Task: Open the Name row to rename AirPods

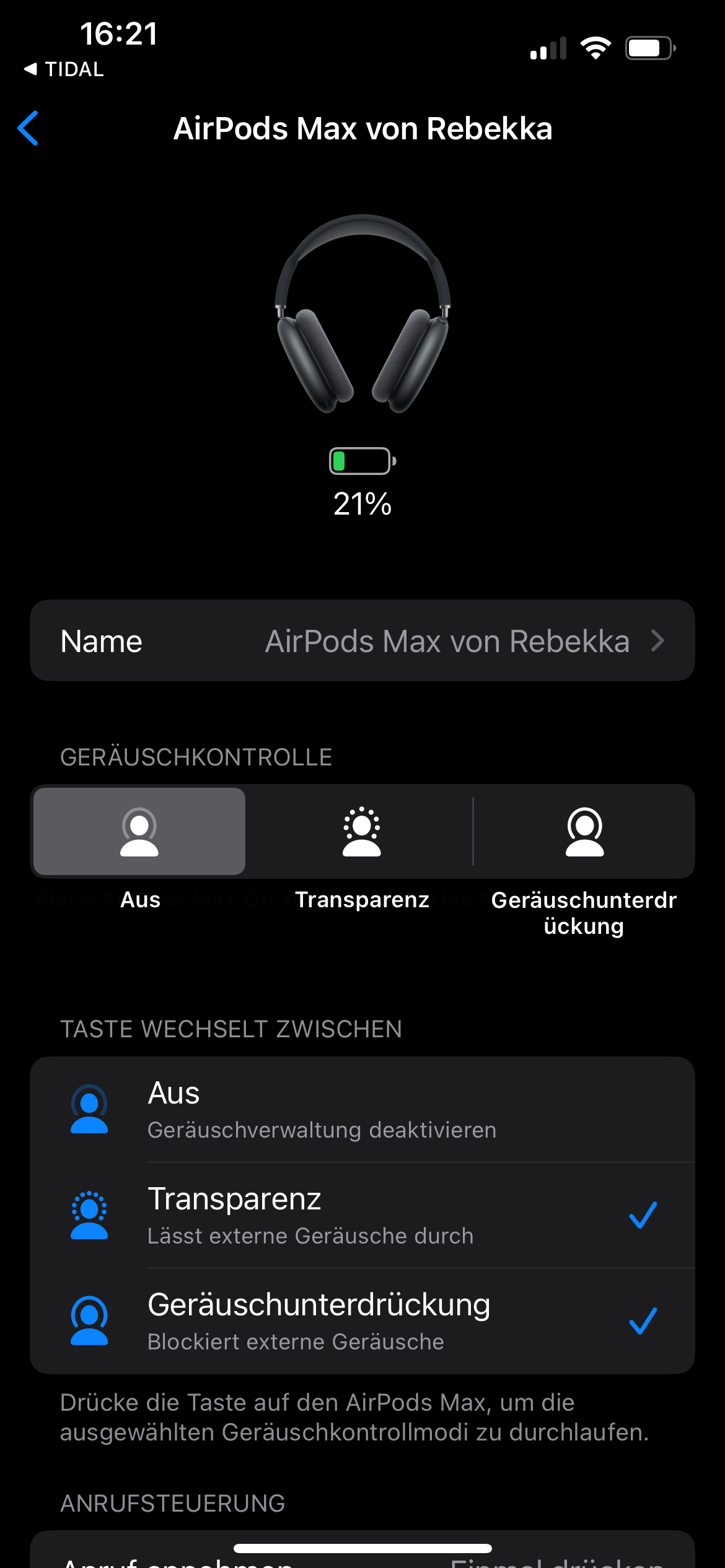Action: click(x=362, y=641)
